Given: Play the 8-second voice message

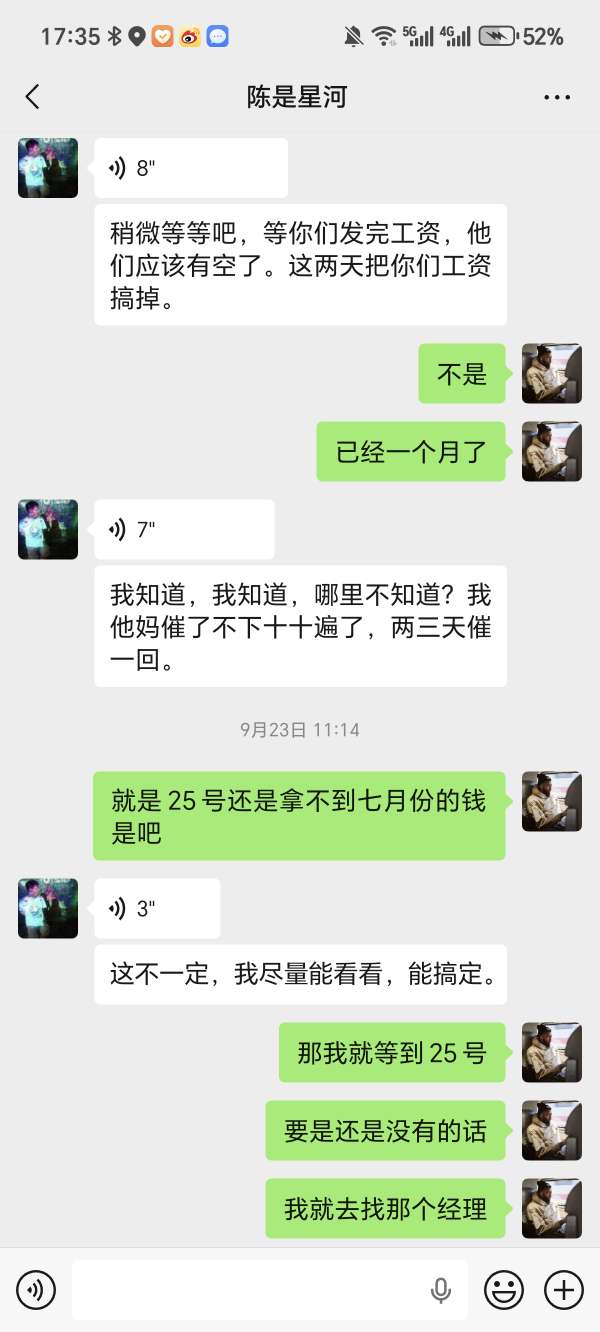Looking at the screenshot, I should [190, 168].
